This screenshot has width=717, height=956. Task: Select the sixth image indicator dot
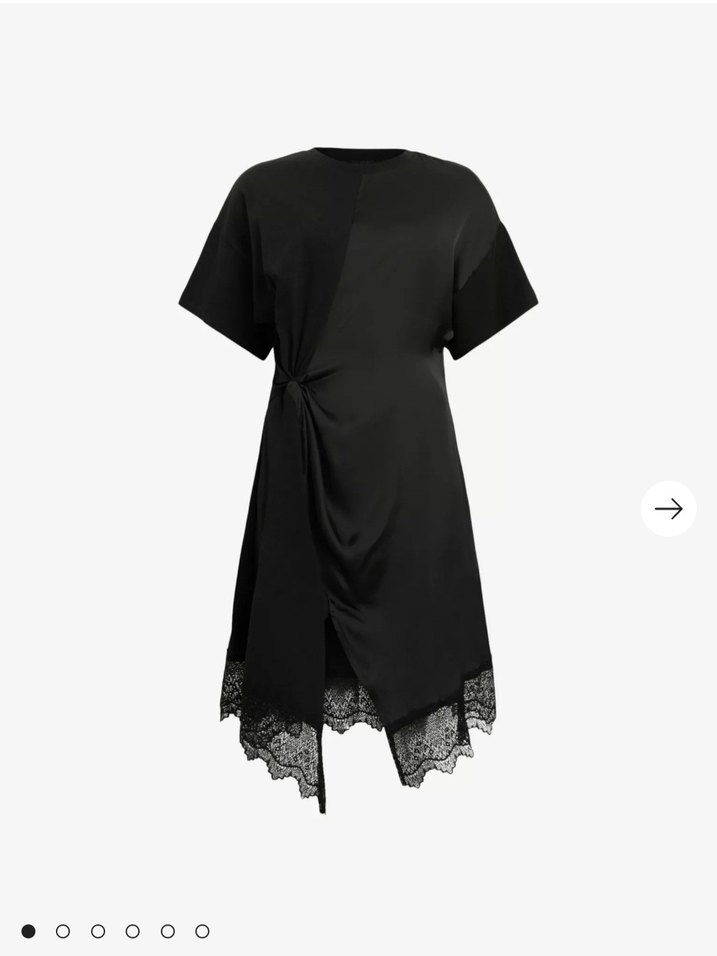pos(202,931)
